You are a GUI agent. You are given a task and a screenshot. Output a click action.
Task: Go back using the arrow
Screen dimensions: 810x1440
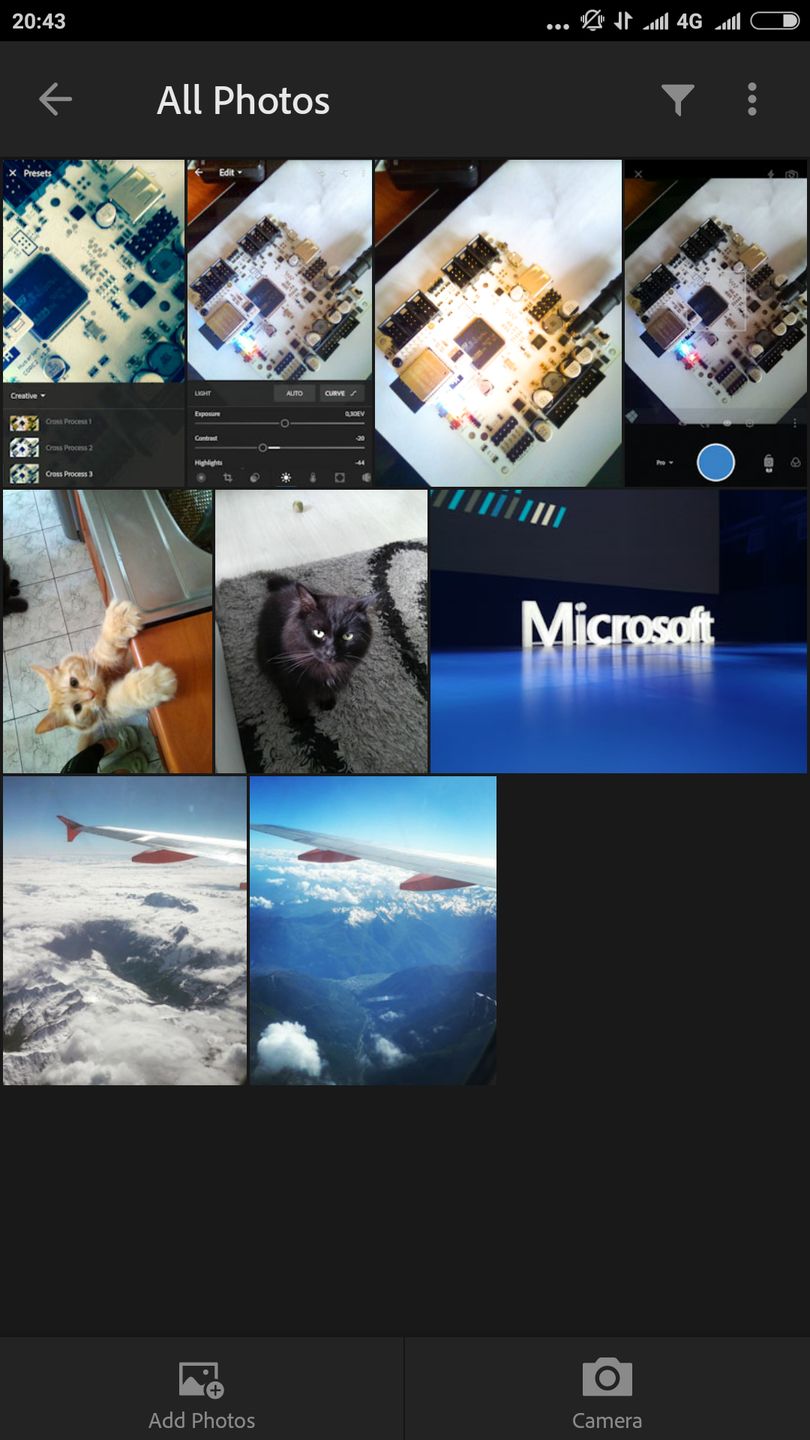click(x=55, y=99)
